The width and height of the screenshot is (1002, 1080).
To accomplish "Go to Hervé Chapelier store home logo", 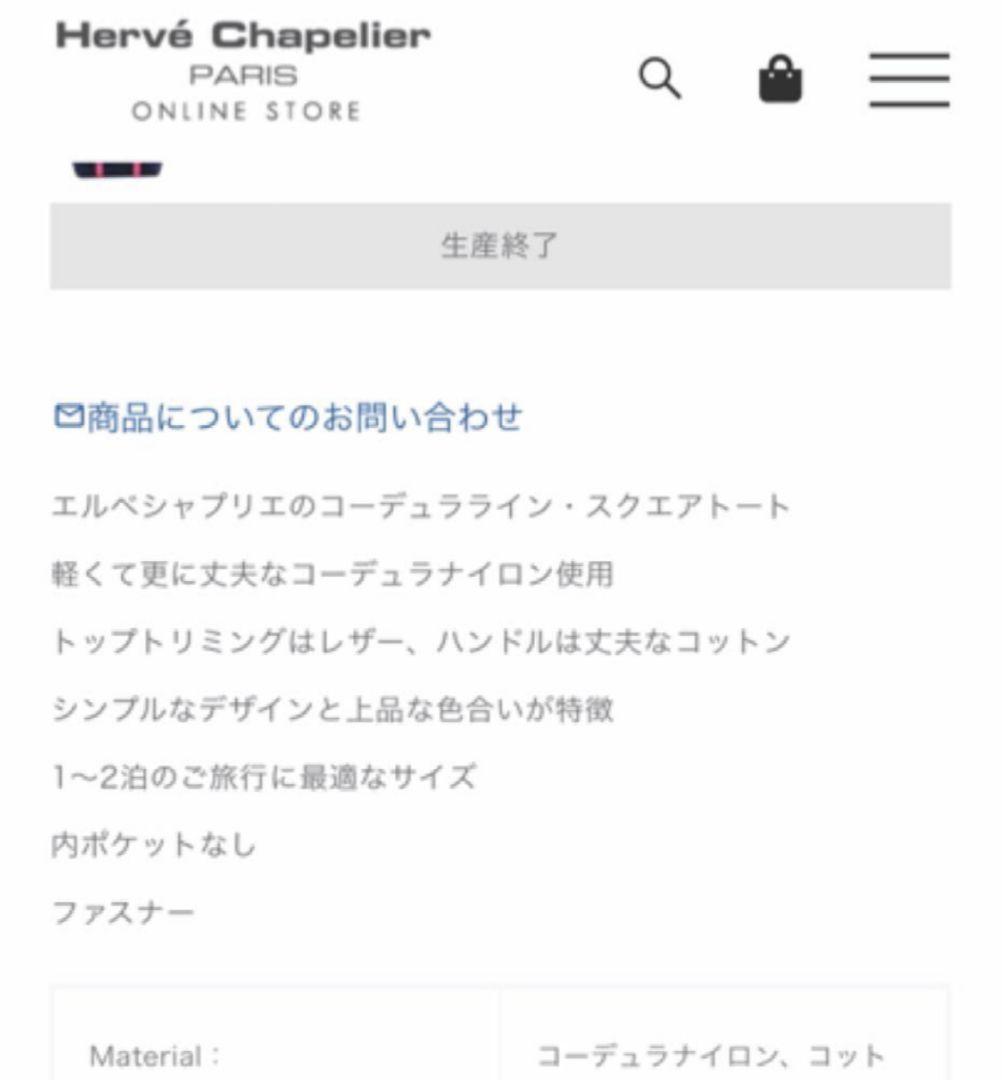I will click(x=244, y=72).
